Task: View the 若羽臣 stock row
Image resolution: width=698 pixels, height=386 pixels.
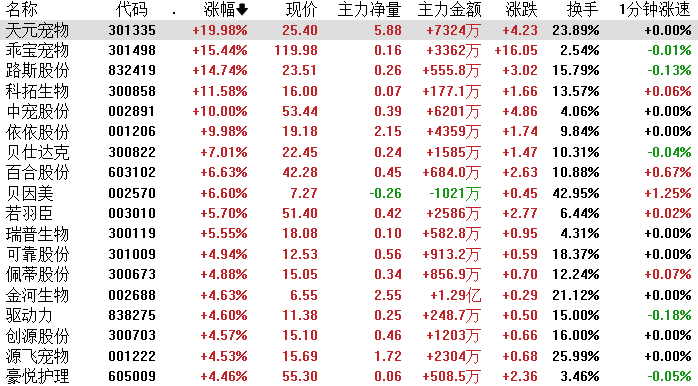Action: pos(349,213)
